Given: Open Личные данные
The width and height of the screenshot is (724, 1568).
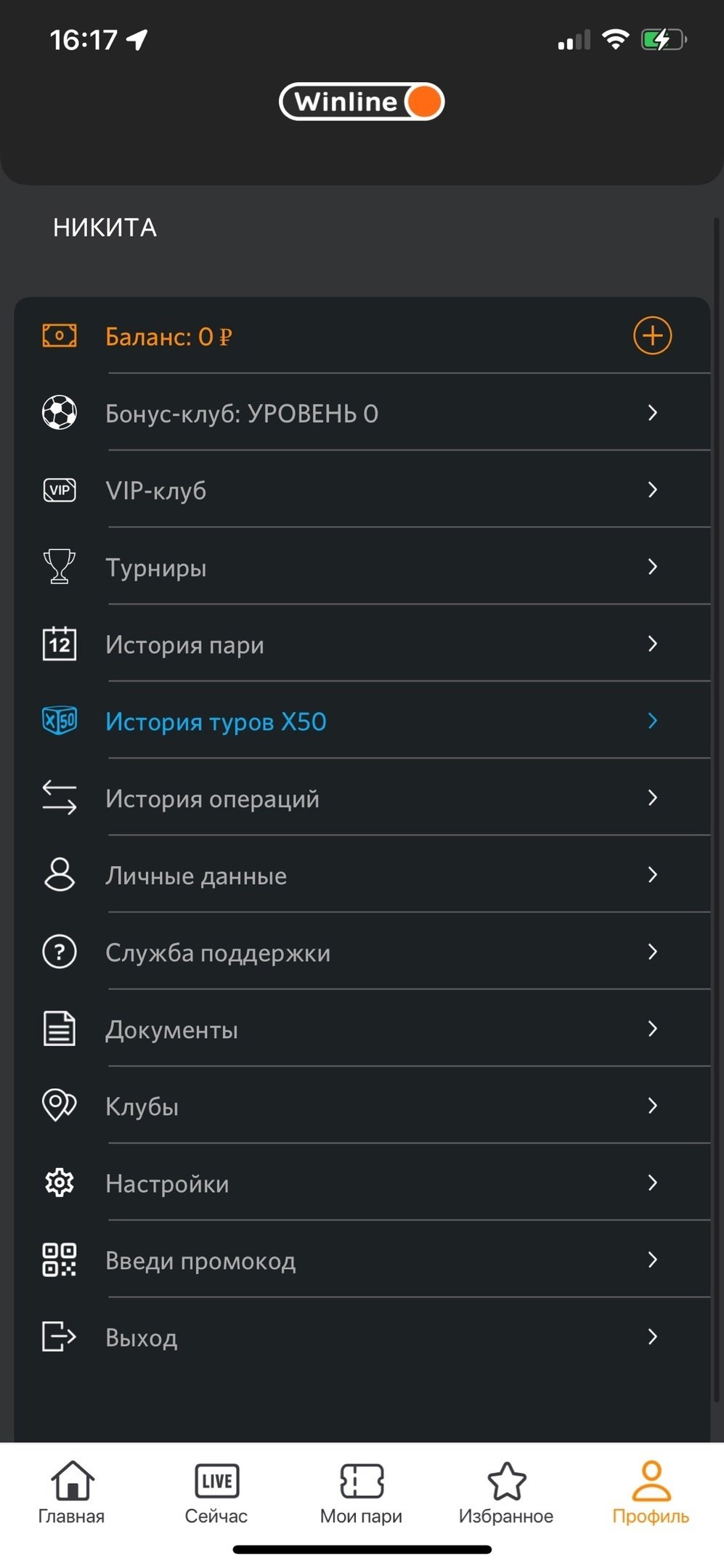Looking at the screenshot, I should [362, 875].
